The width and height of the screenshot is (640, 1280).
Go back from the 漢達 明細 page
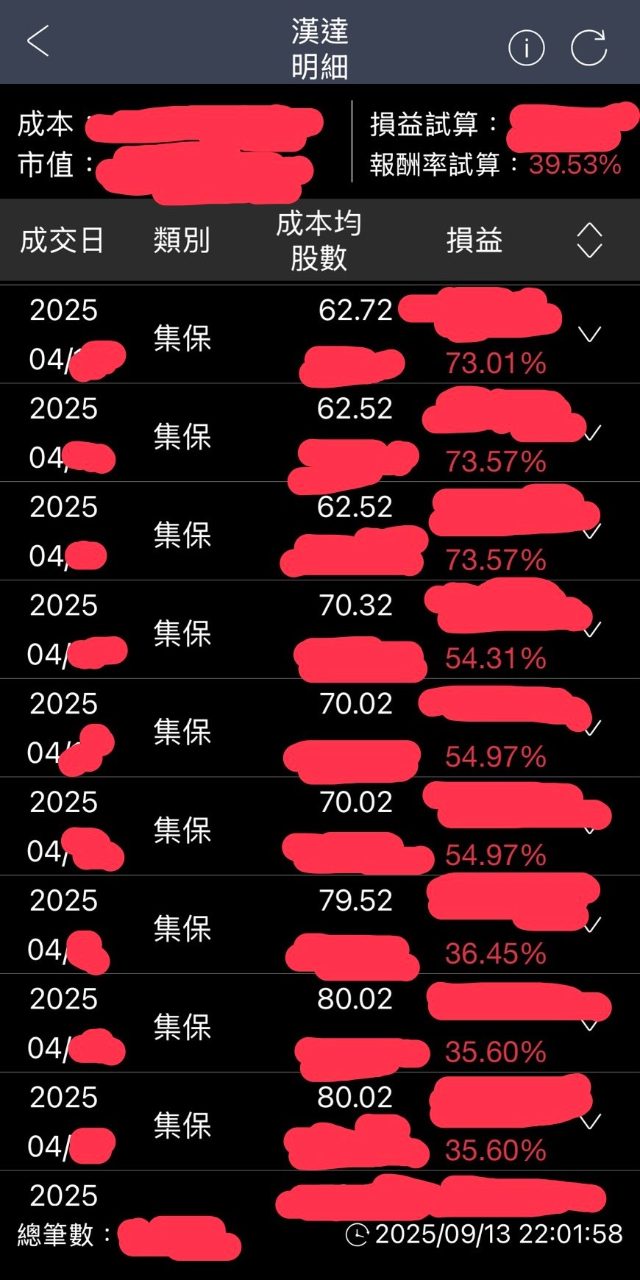point(38,42)
